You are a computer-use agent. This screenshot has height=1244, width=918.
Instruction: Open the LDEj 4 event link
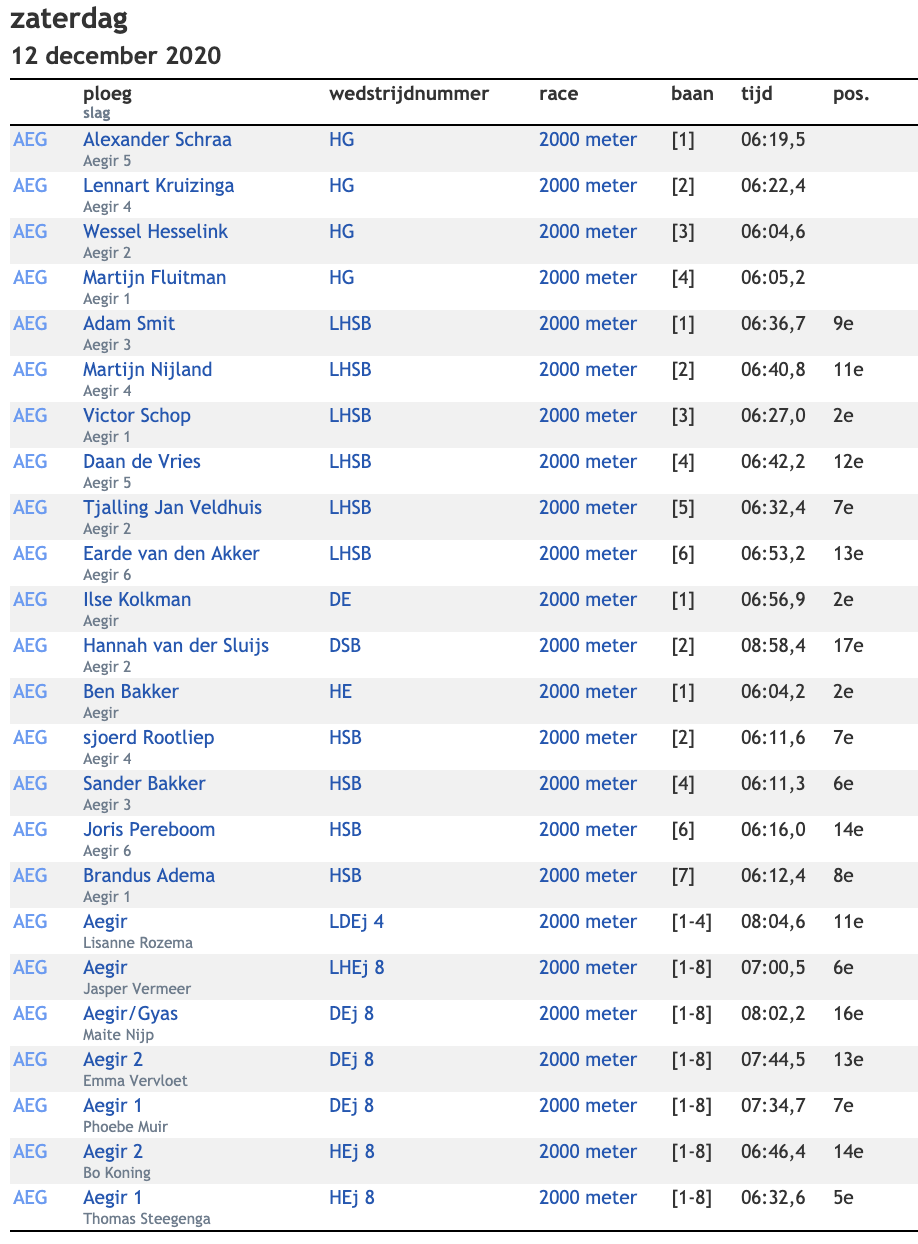click(356, 922)
